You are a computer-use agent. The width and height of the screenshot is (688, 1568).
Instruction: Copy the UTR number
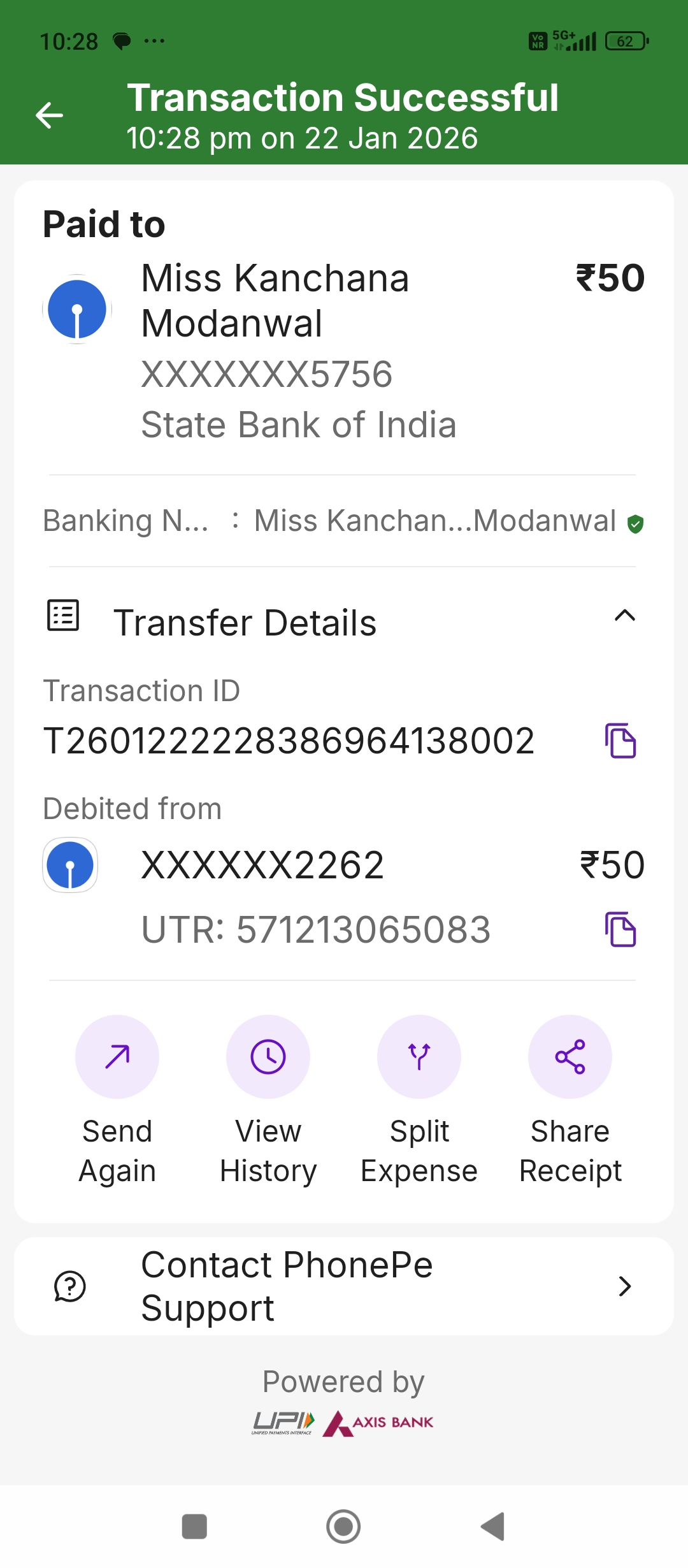pos(620,929)
